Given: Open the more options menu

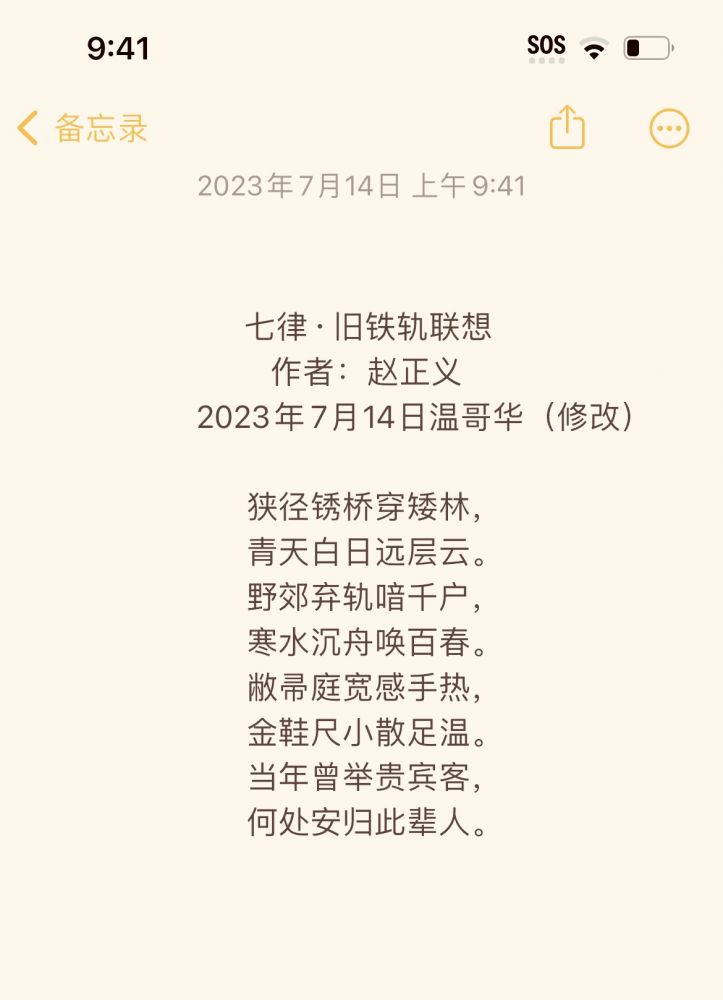Looking at the screenshot, I should (669, 128).
